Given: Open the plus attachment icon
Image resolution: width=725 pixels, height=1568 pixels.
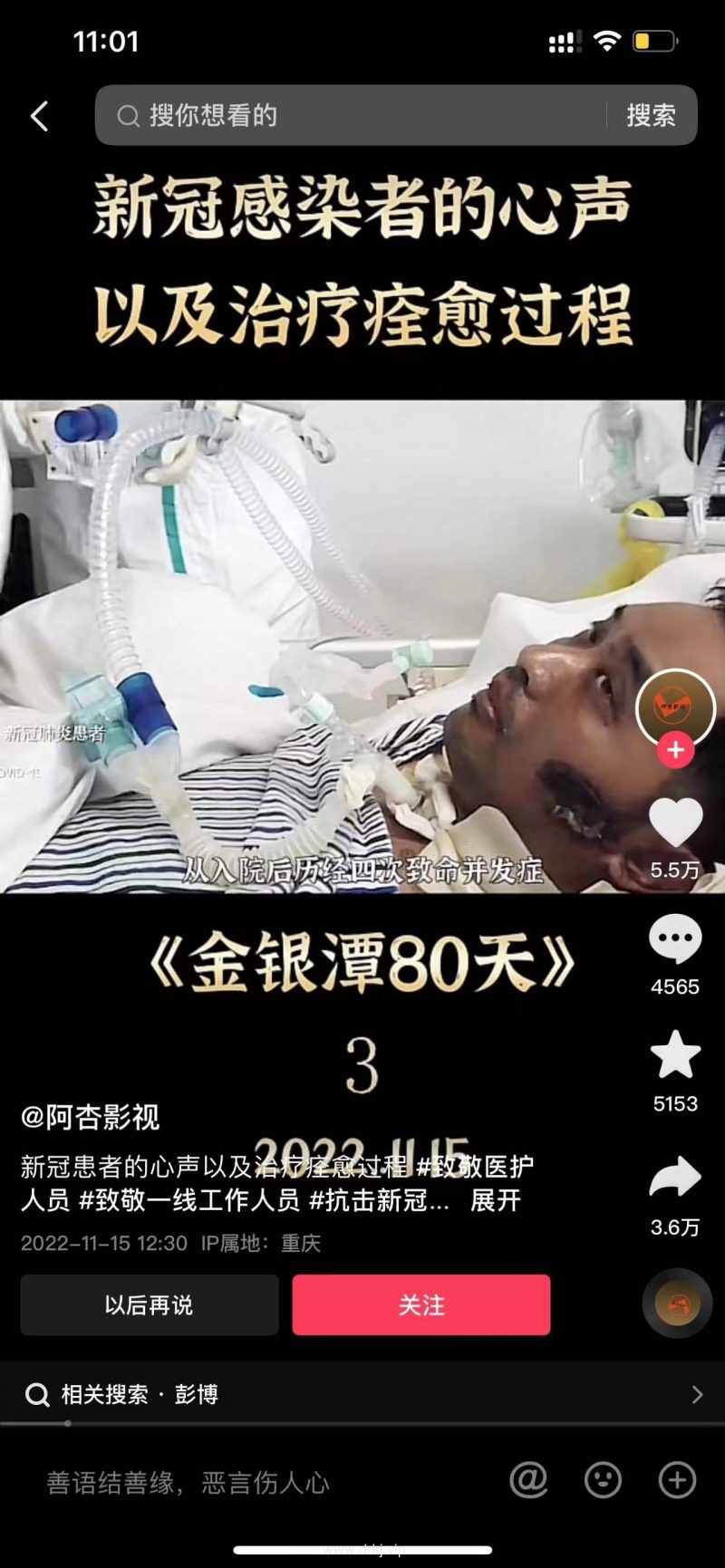Looking at the screenshot, I should tap(677, 1481).
